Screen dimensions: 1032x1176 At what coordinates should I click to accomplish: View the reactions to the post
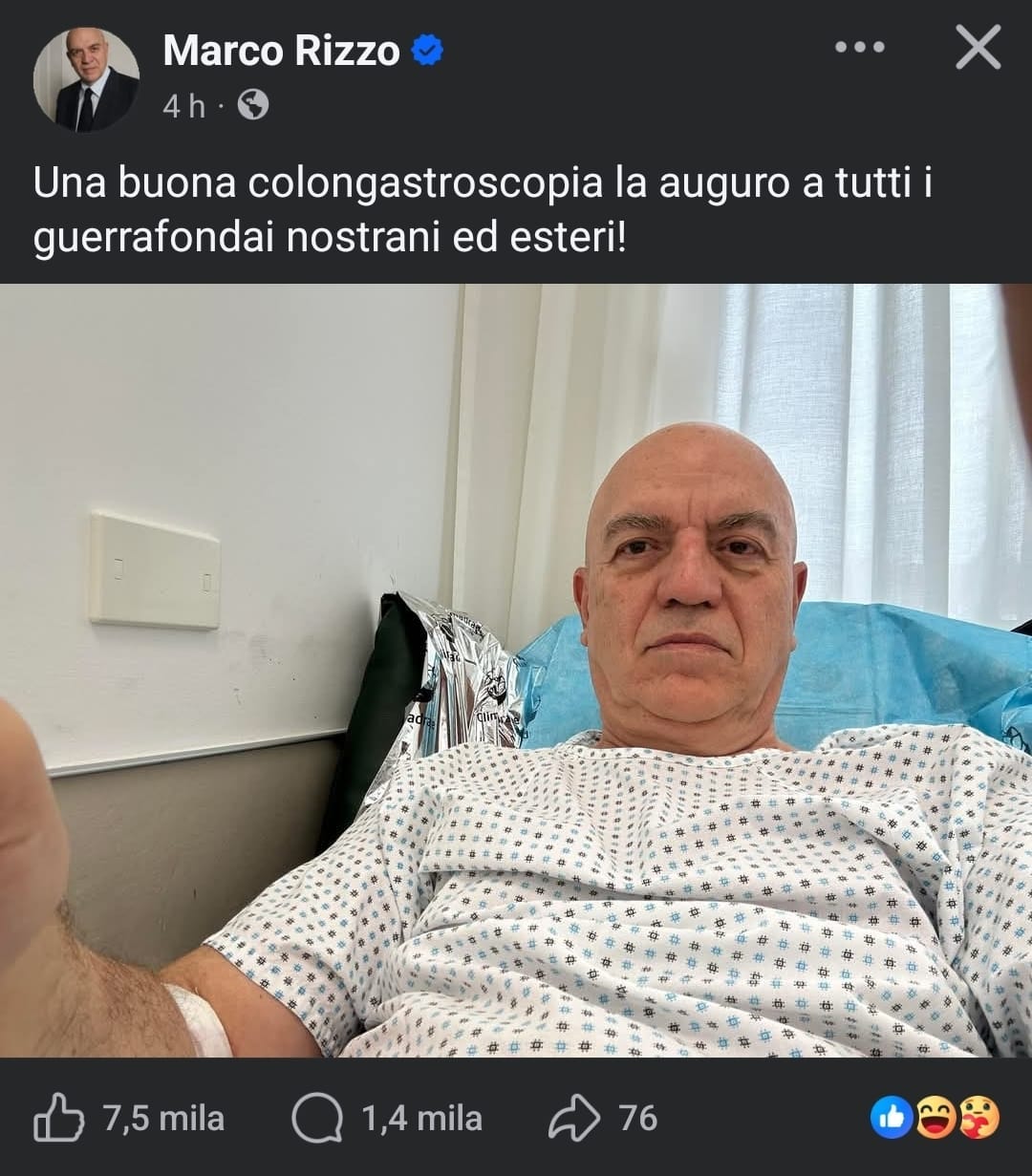coord(935,1118)
